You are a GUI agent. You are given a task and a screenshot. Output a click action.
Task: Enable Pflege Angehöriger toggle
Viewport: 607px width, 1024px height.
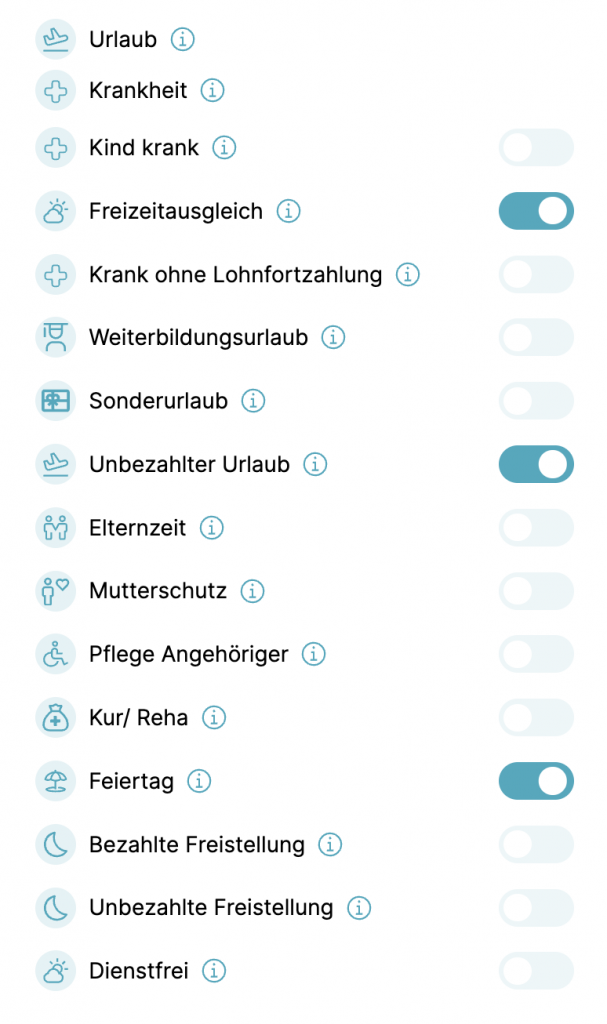coord(536,654)
